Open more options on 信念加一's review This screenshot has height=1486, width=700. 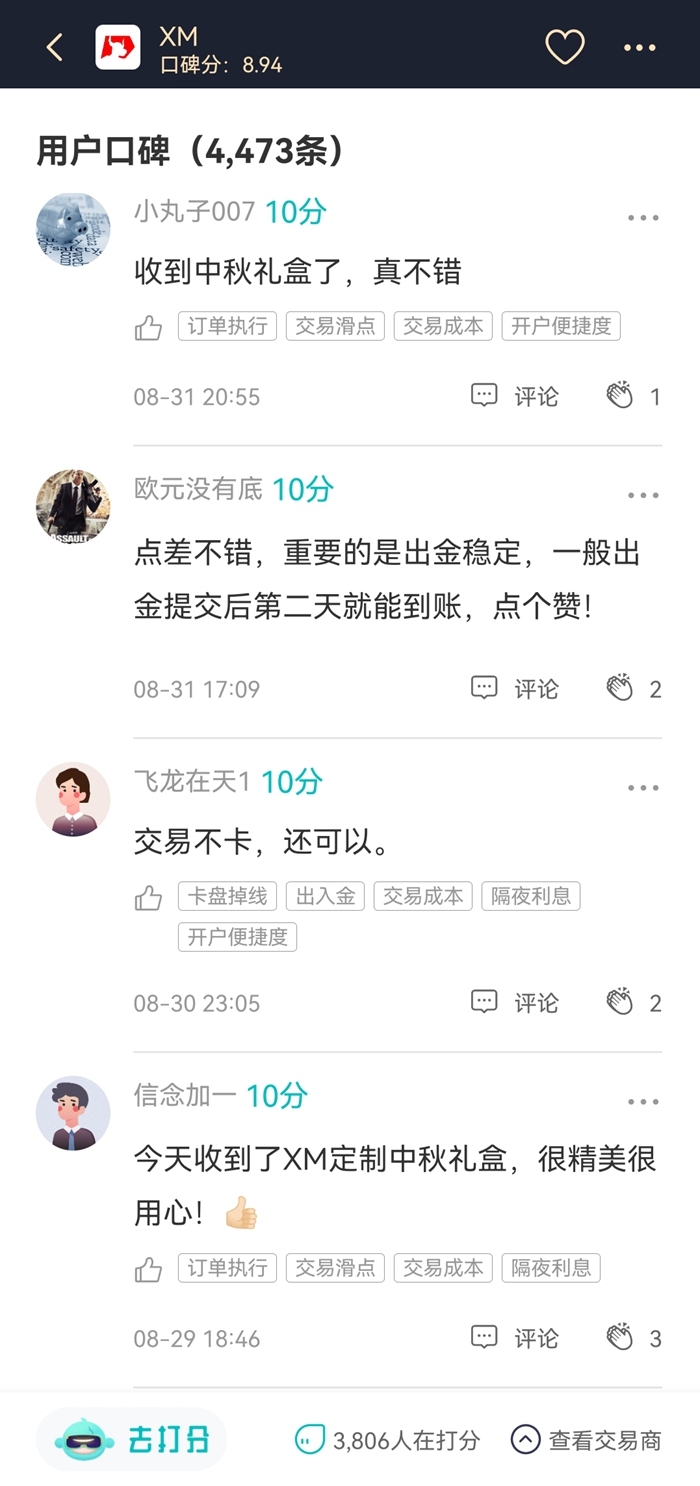pos(643,1102)
